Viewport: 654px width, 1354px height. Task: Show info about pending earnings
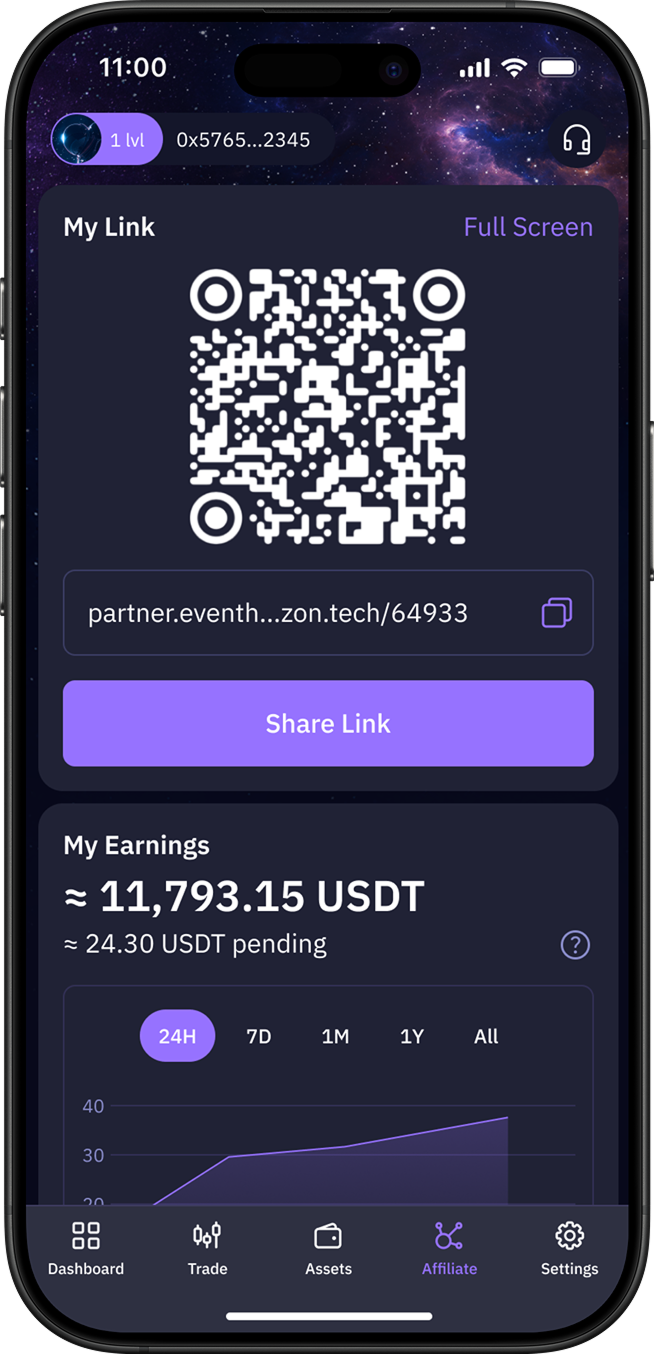click(575, 944)
